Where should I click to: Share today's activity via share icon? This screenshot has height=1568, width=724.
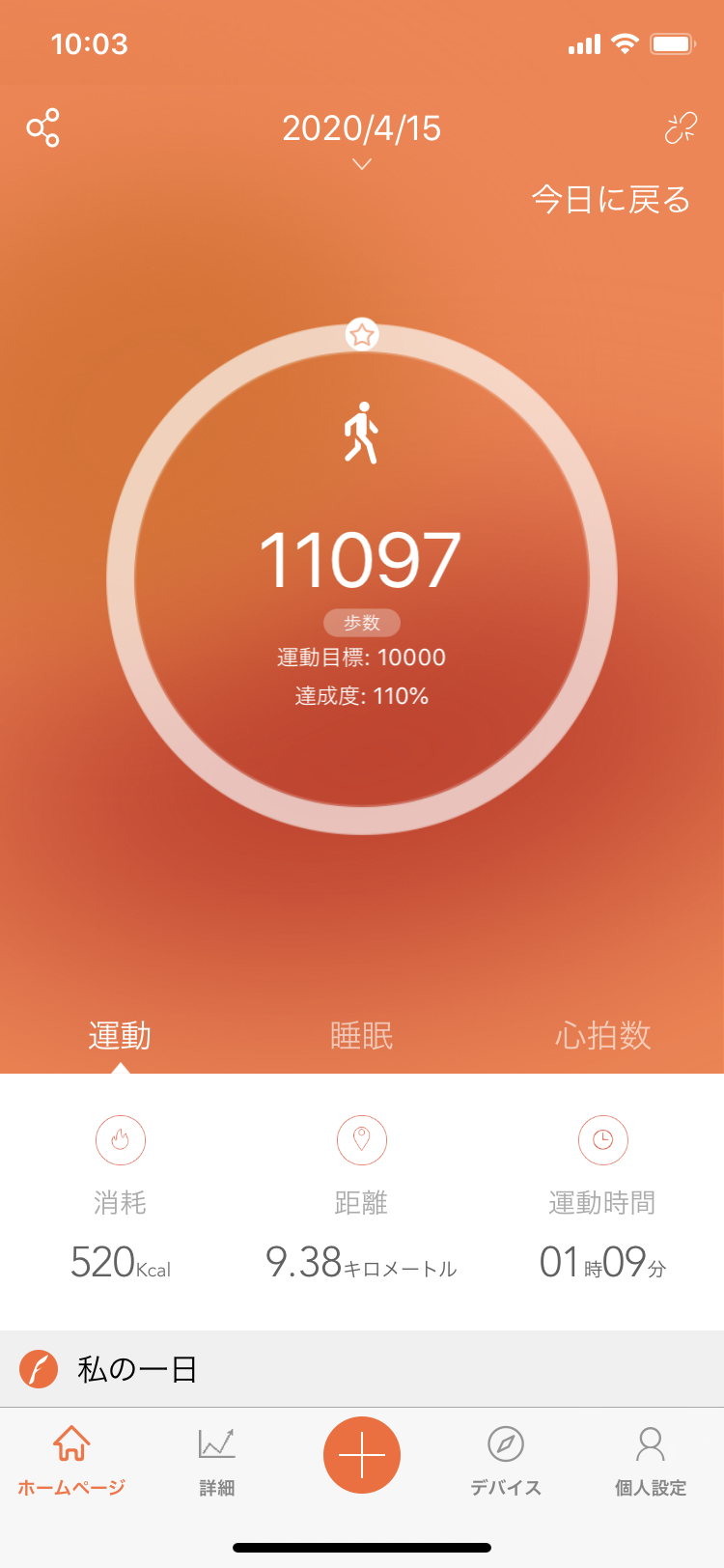[x=43, y=127]
